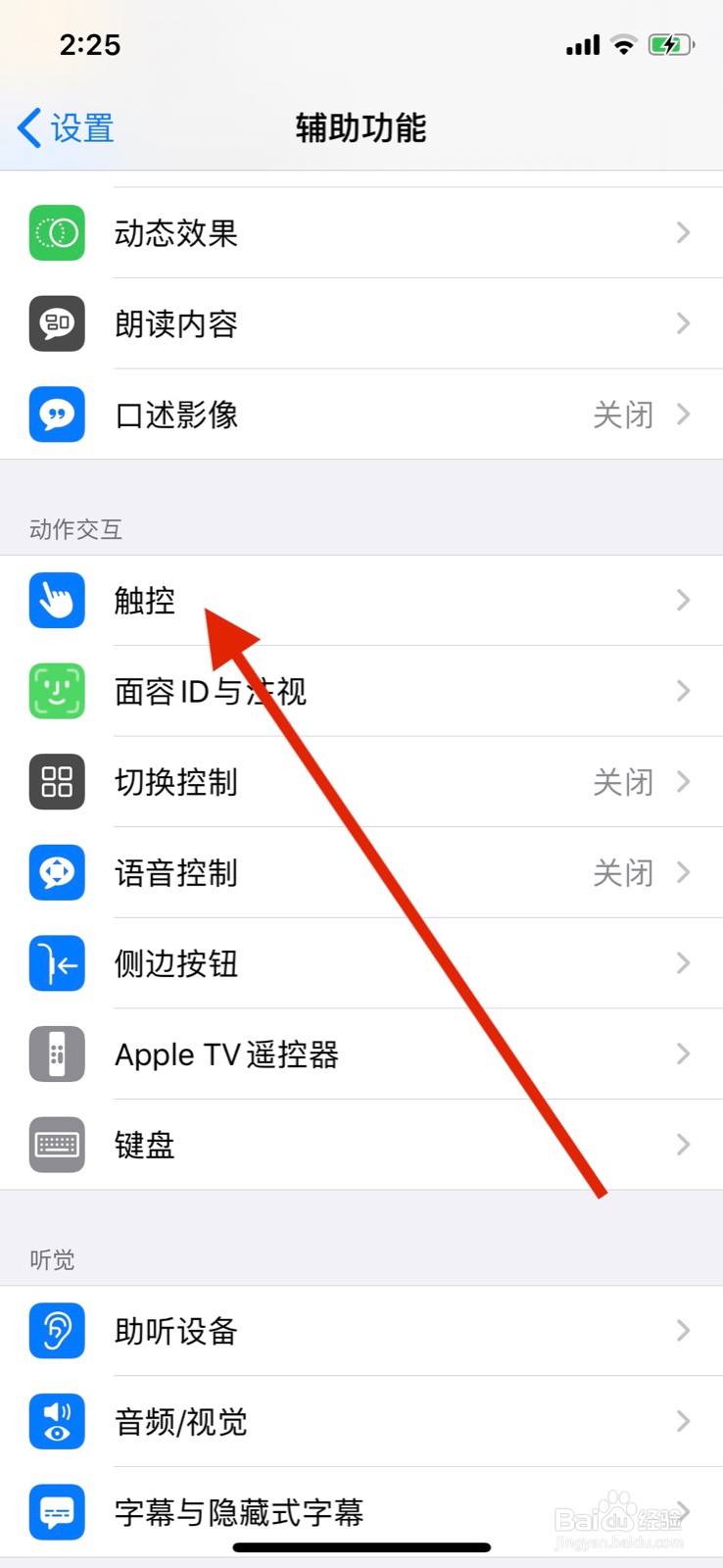Expand the 触控 row chevron
Screen dimensions: 723x1568
point(683,601)
